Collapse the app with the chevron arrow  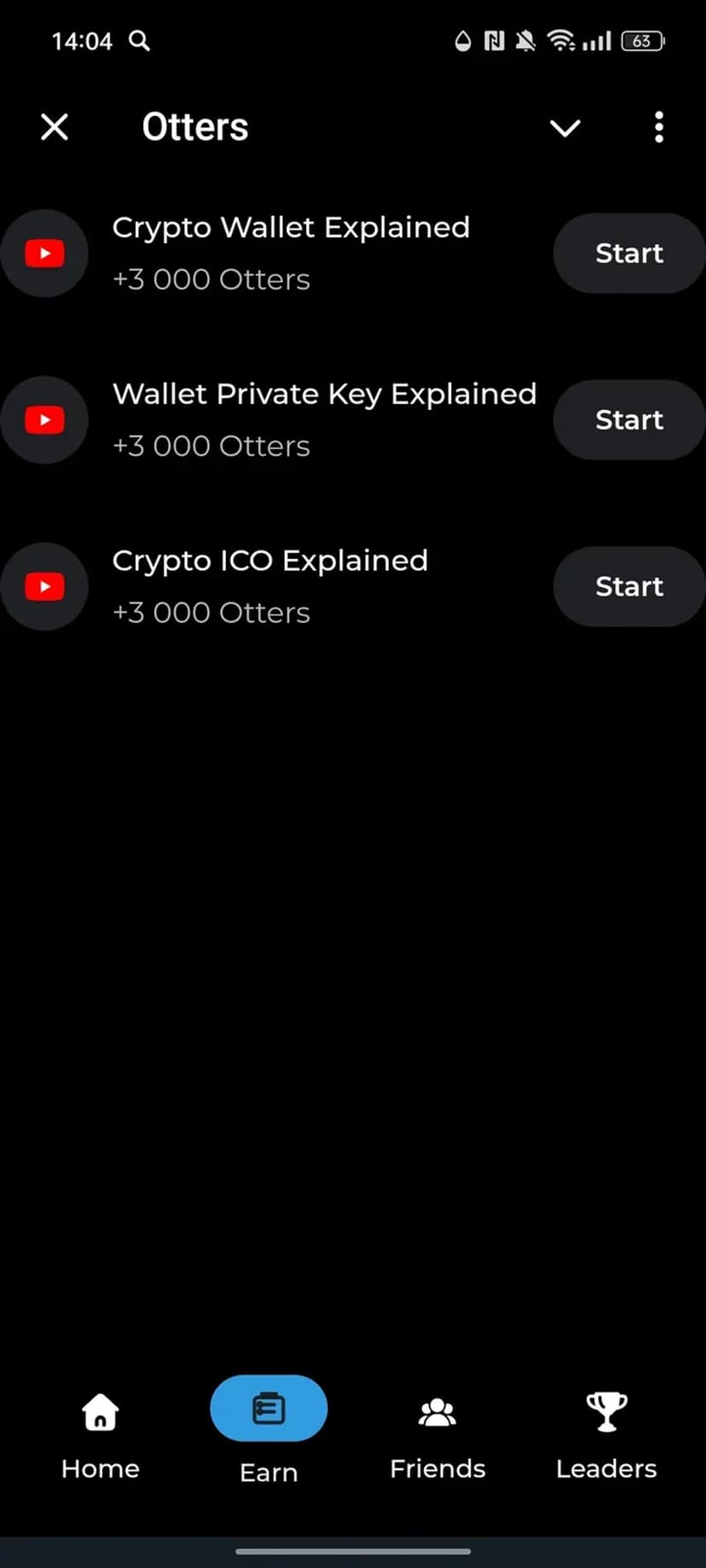(564, 128)
